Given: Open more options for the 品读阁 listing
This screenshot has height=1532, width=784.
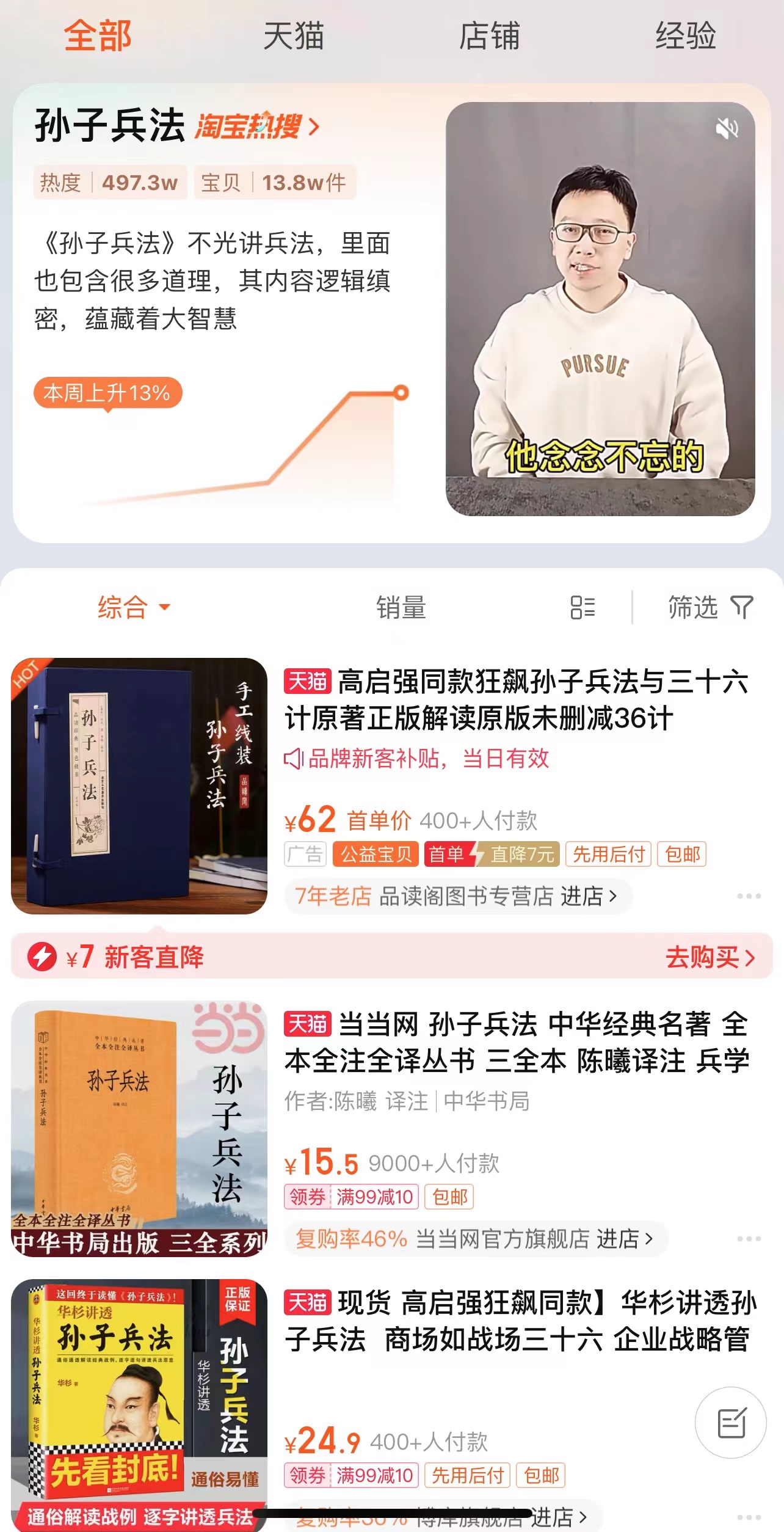Looking at the screenshot, I should (x=749, y=896).
